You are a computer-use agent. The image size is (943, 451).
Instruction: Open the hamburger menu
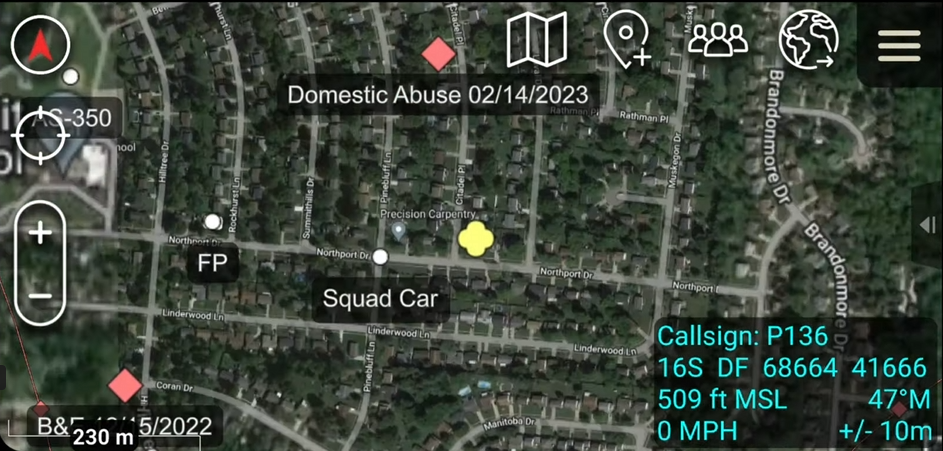click(899, 44)
